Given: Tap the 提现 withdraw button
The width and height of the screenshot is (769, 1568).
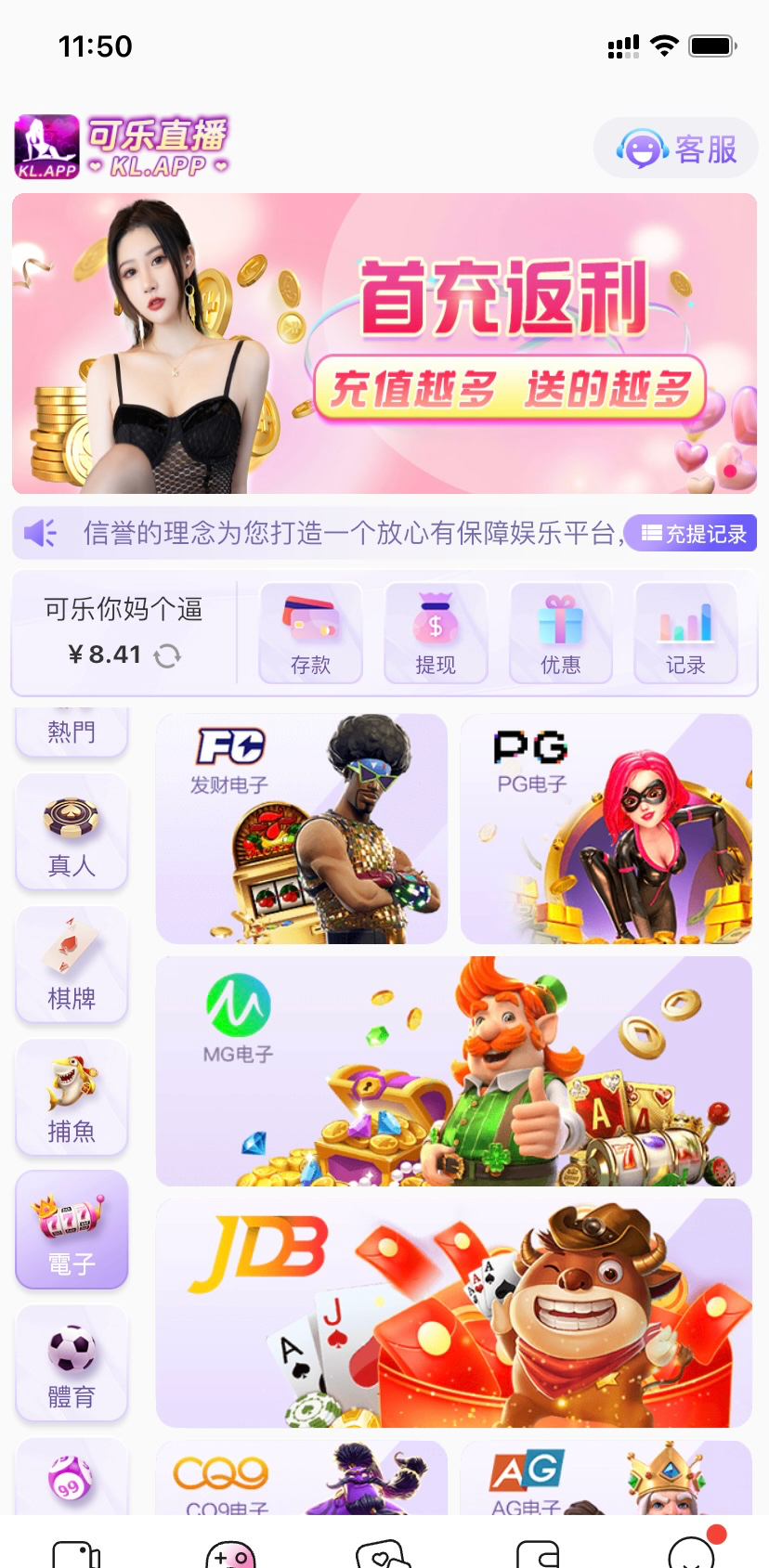Looking at the screenshot, I should tap(436, 633).
